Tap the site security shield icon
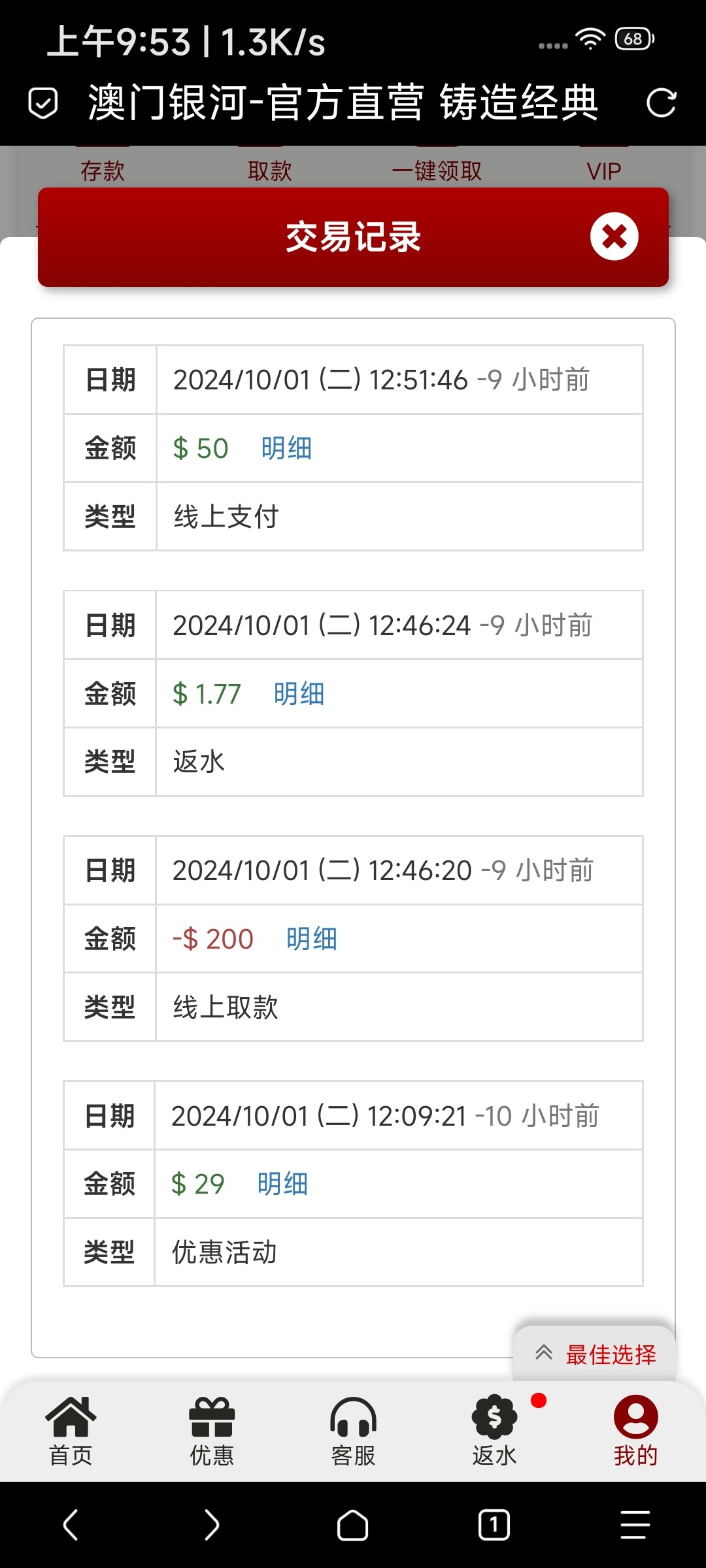The width and height of the screenshot is (706, 1568). coord(43,103)
